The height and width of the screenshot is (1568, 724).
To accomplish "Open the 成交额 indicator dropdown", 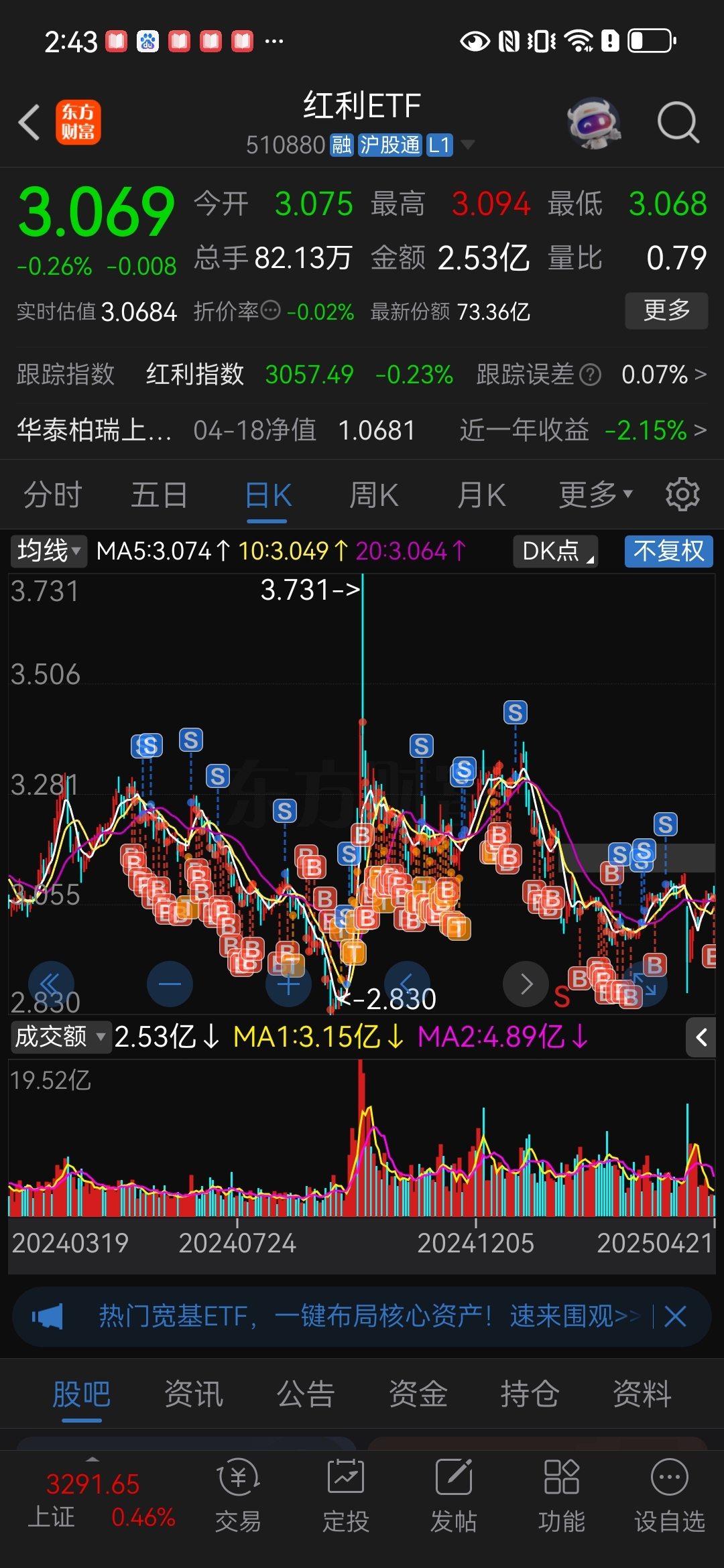I will [60, 1037].
